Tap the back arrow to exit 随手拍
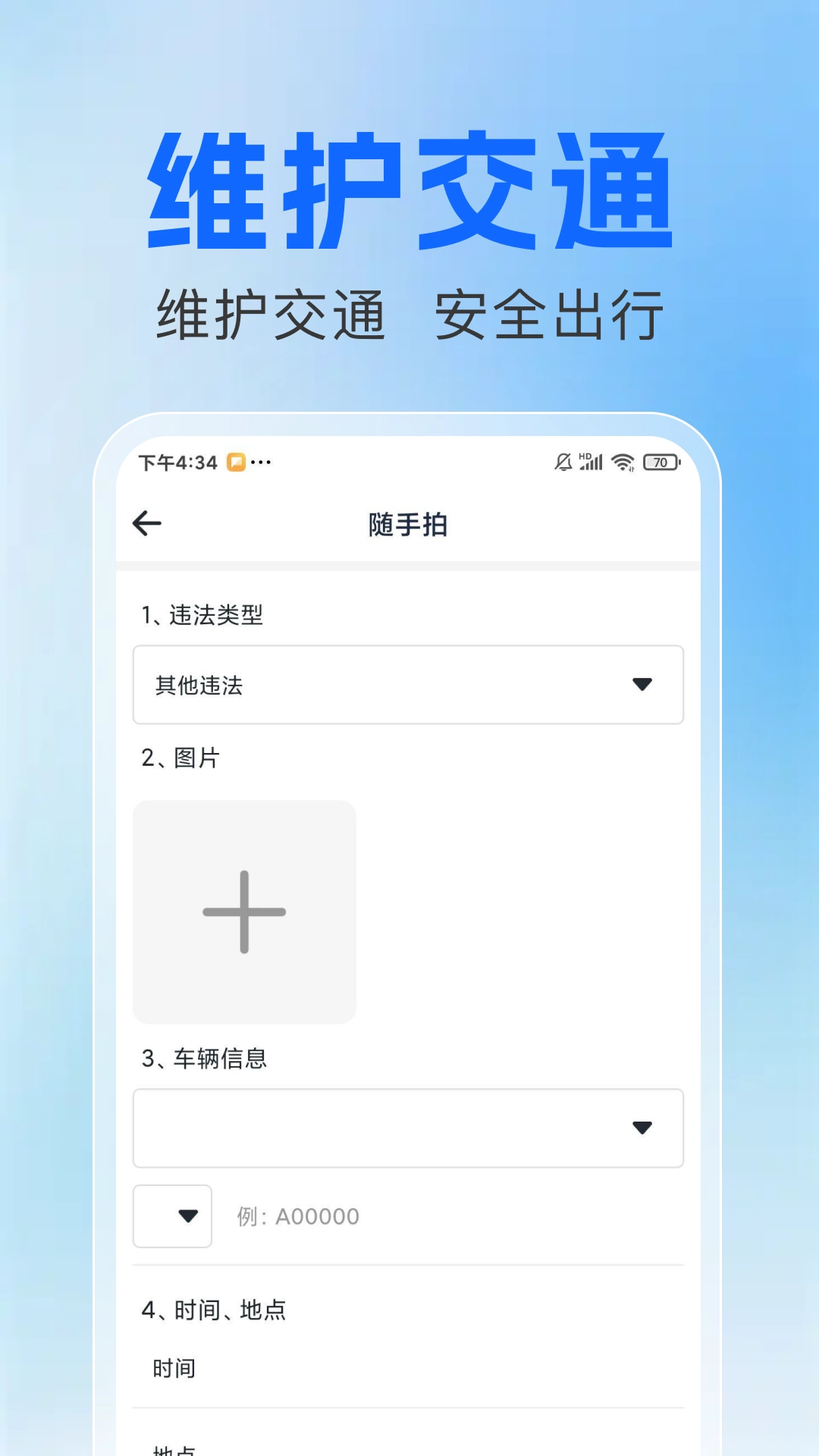 tap(146, 522)
